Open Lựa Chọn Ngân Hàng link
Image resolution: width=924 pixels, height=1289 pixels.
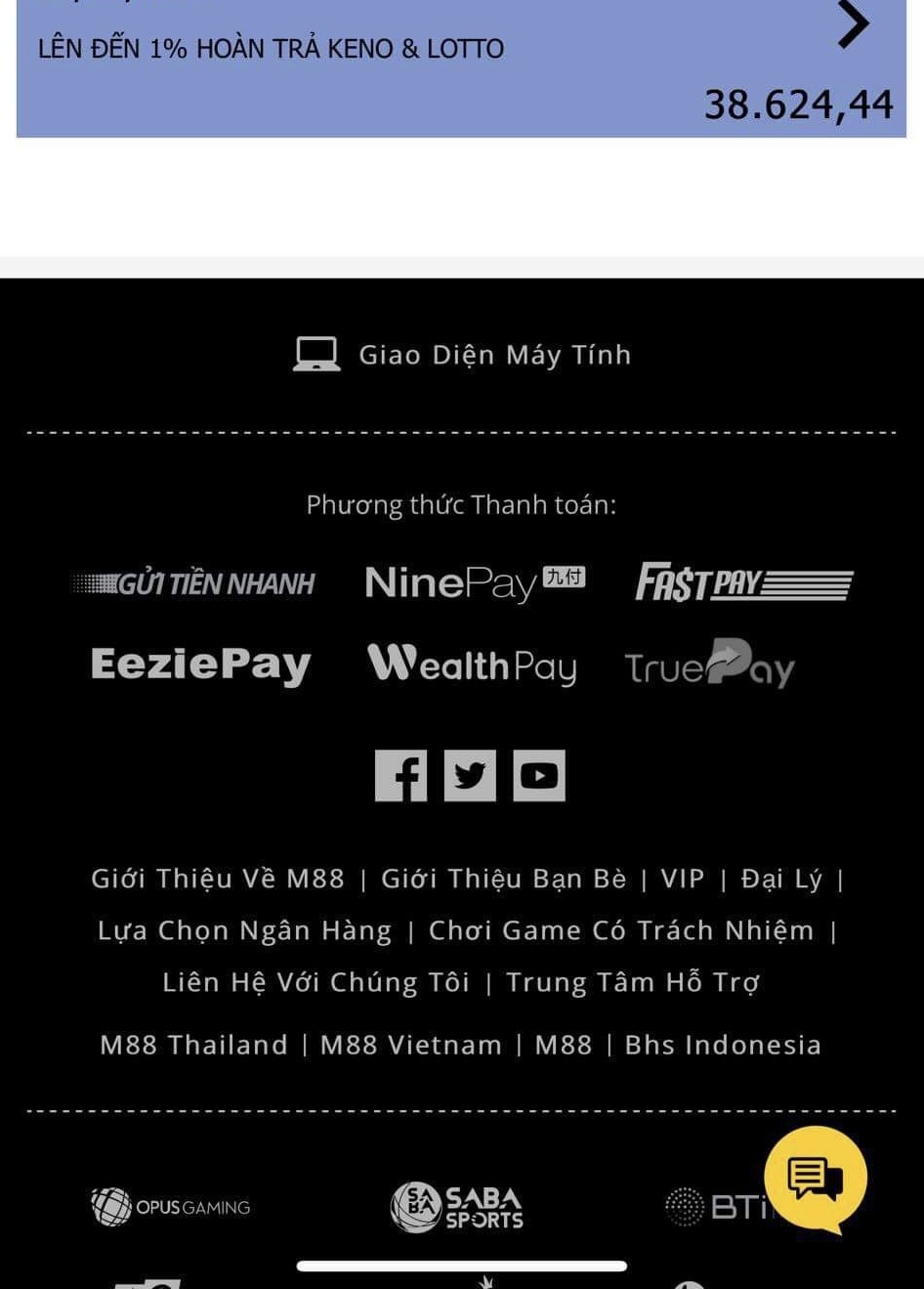(244, 930)
